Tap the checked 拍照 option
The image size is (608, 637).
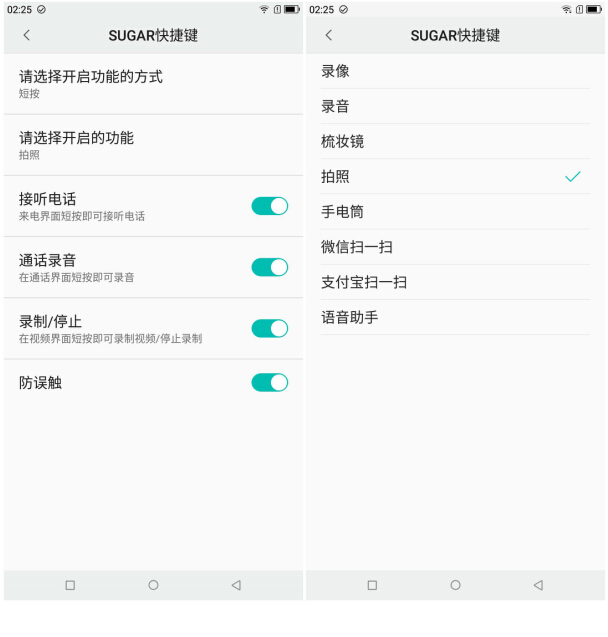tap(455, 177)
